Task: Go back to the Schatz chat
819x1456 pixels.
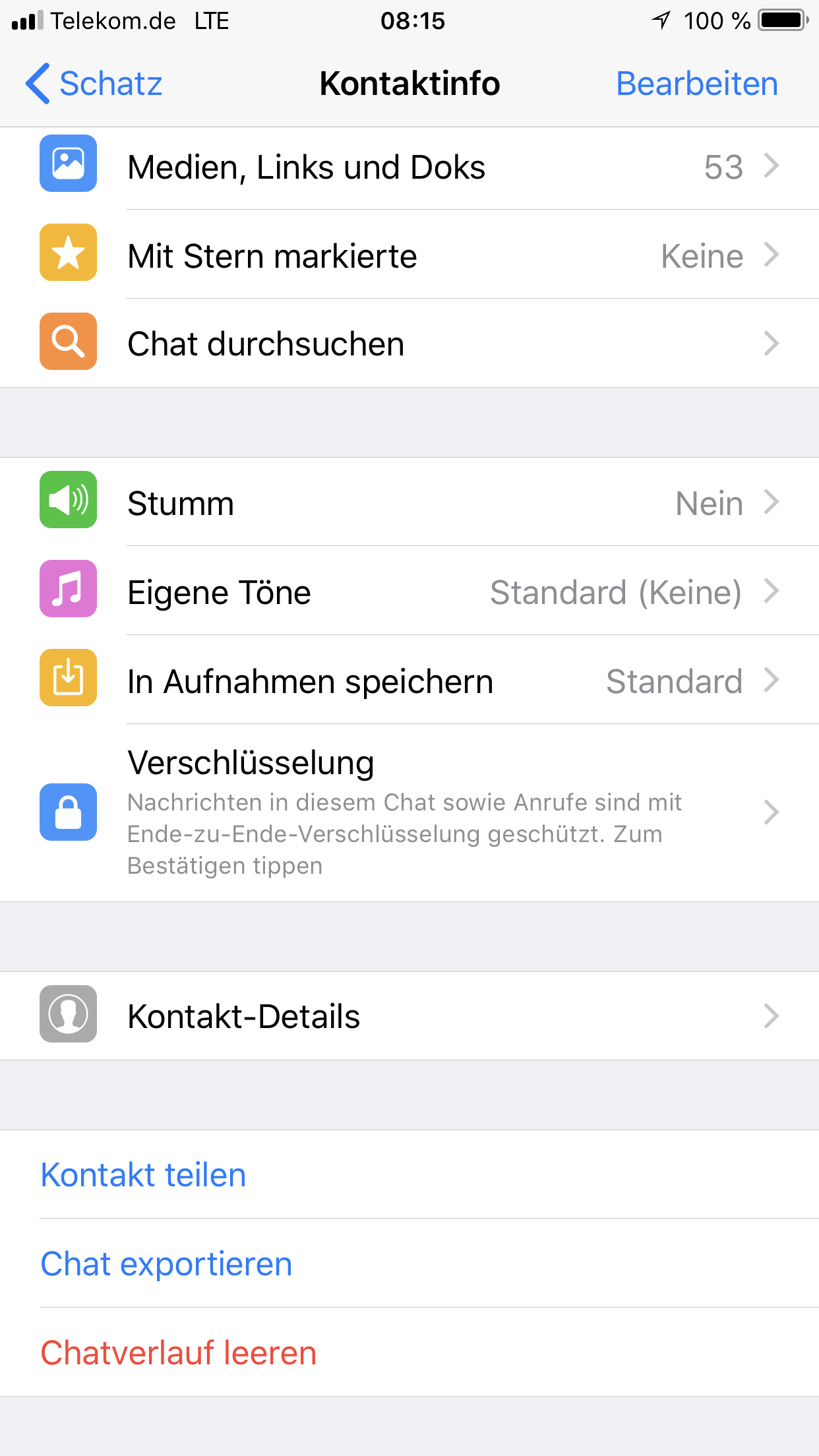Action: pos(94,84)
